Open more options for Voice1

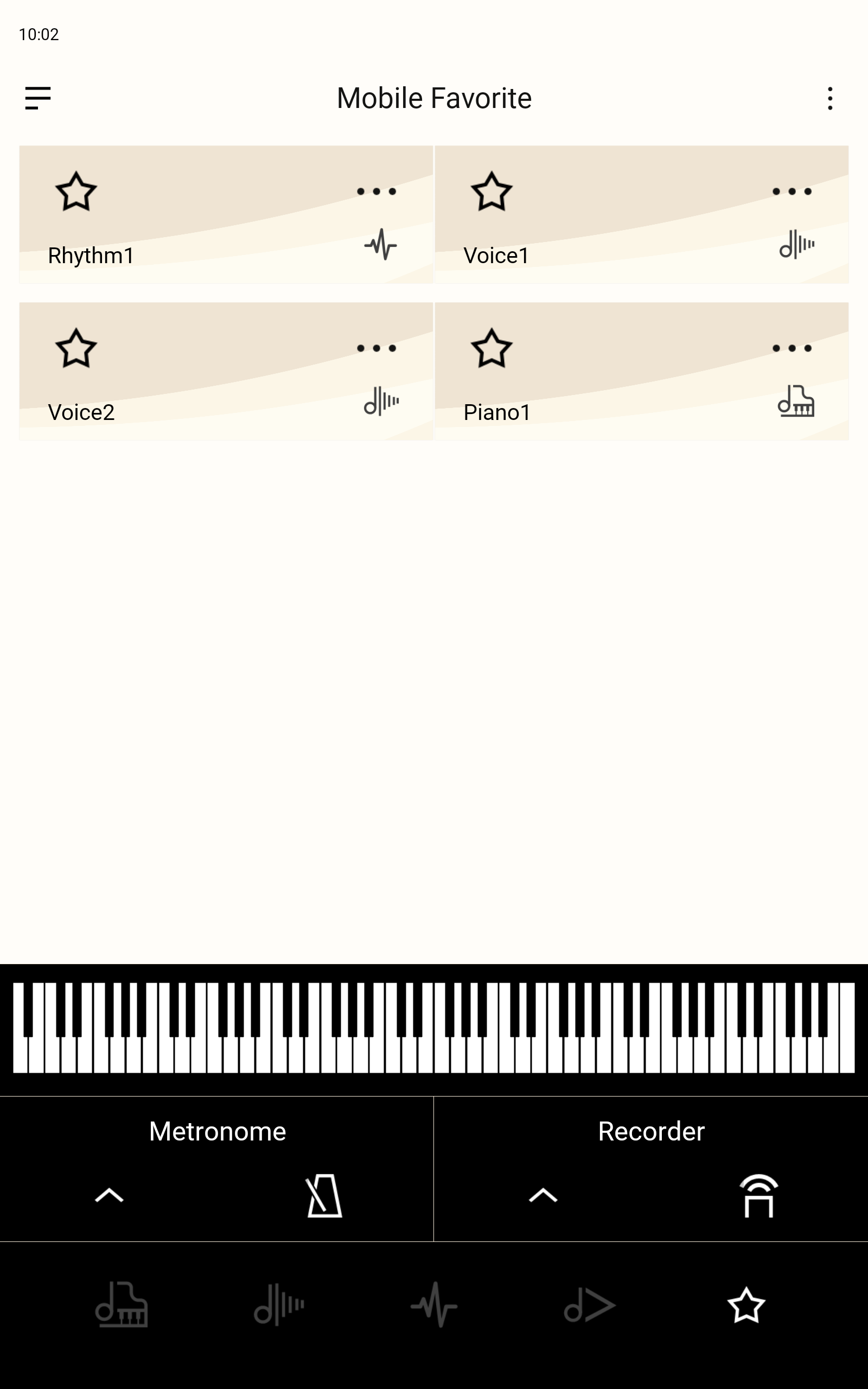[792, 192]
